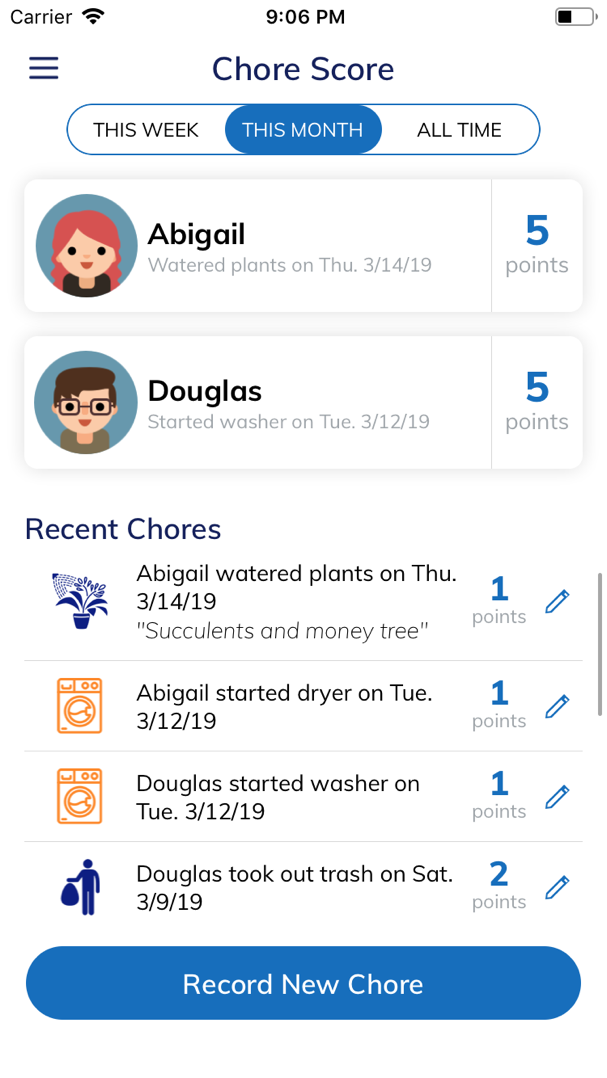Open Abigail's score card
Viewport: 607px width, 1078px height.
coord(303,246)
